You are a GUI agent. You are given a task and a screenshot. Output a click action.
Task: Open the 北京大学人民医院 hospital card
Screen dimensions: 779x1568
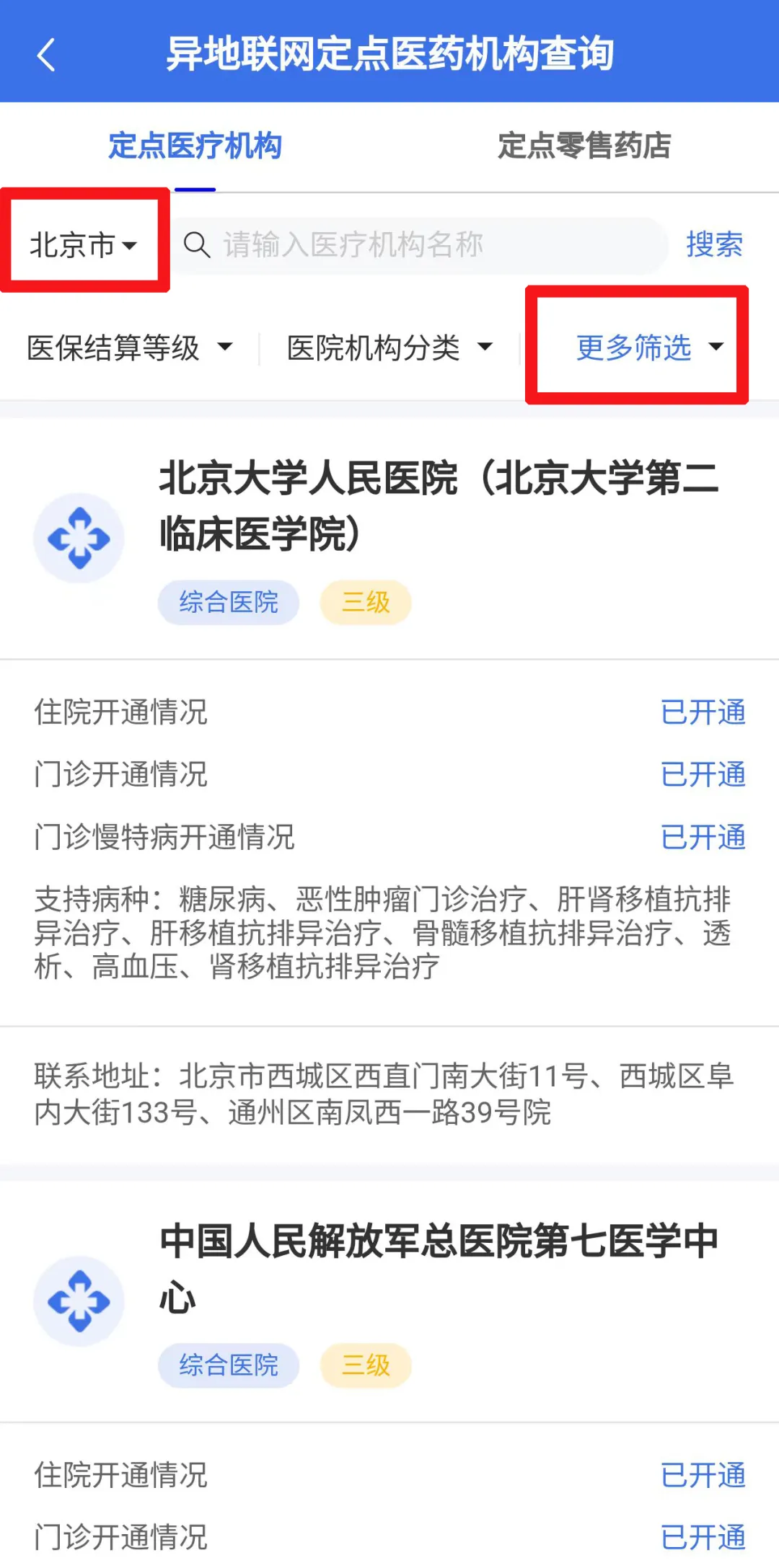439,506
